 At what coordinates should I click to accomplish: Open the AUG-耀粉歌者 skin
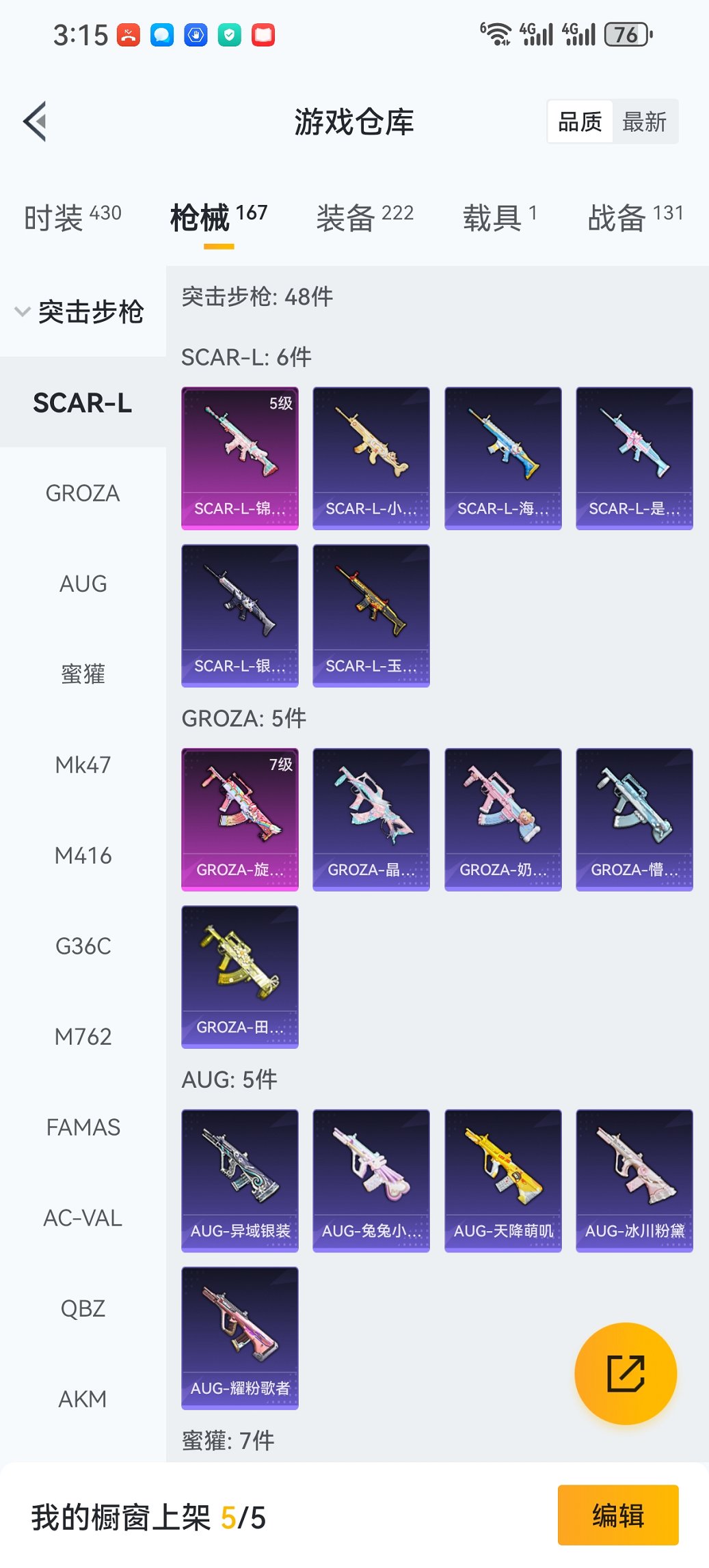[240, 1337]
